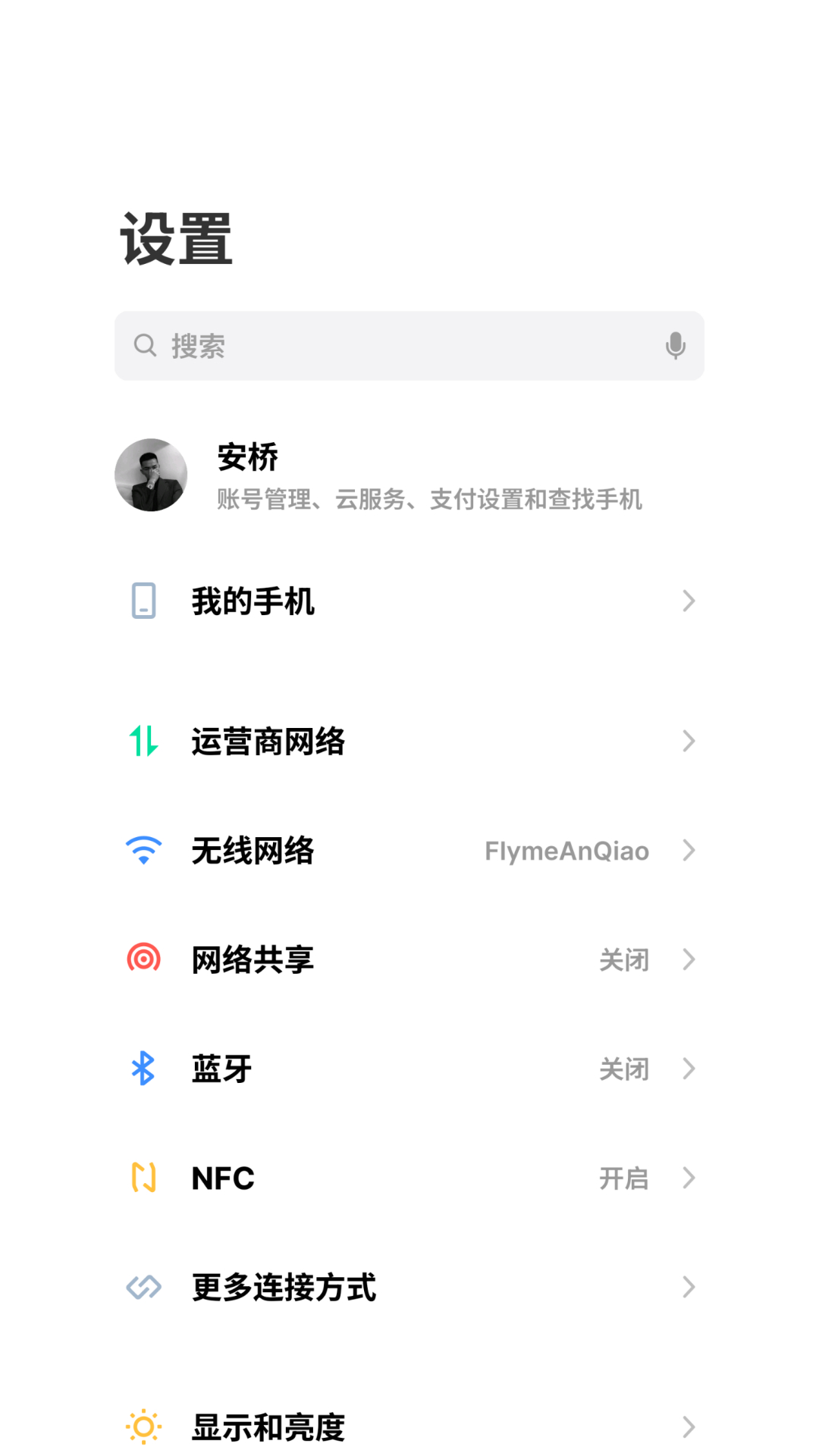This screenshot has width=819, height=1456.
Task: Open 蓝牙 Bluetooth settings
Action: [x=409, y=1068]
